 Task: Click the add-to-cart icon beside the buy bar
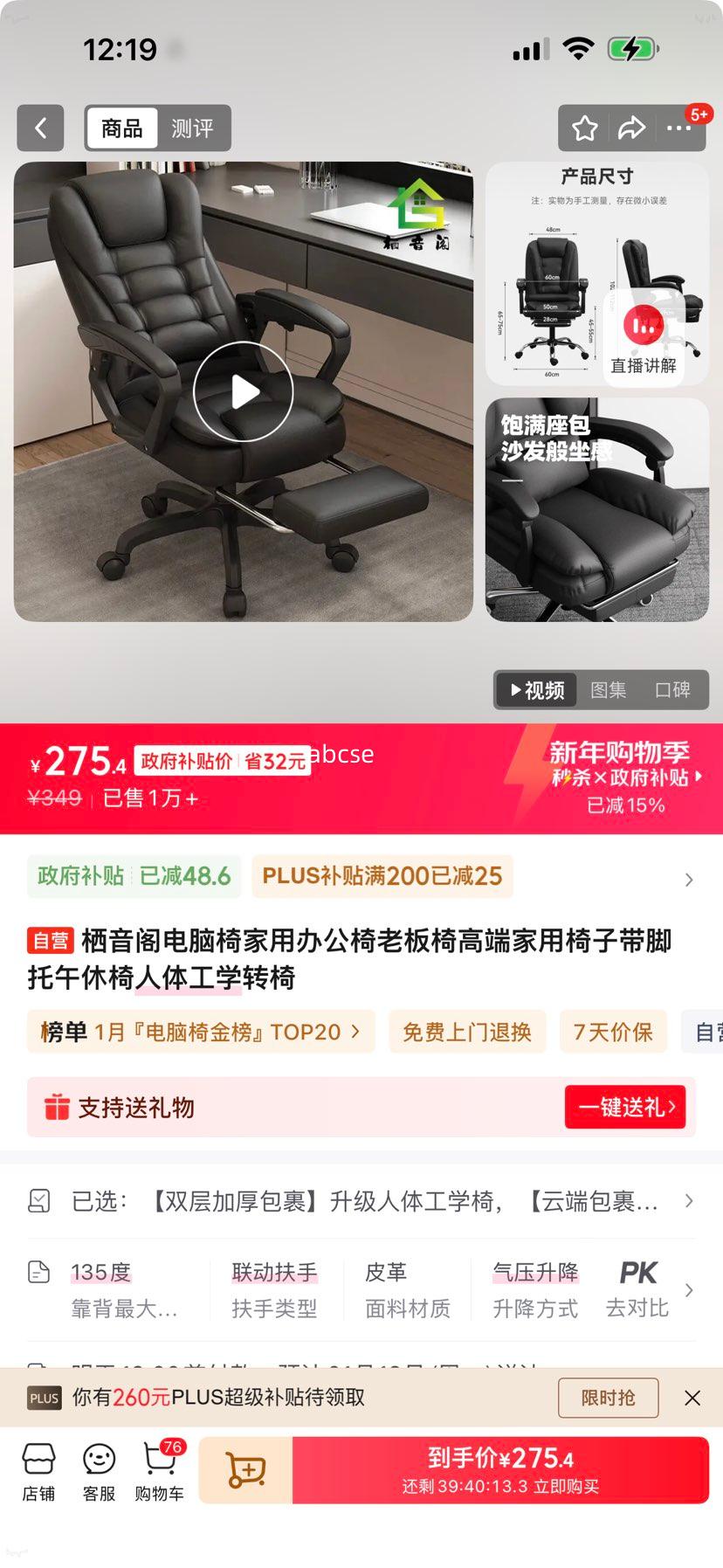(x=245, y=1470)
